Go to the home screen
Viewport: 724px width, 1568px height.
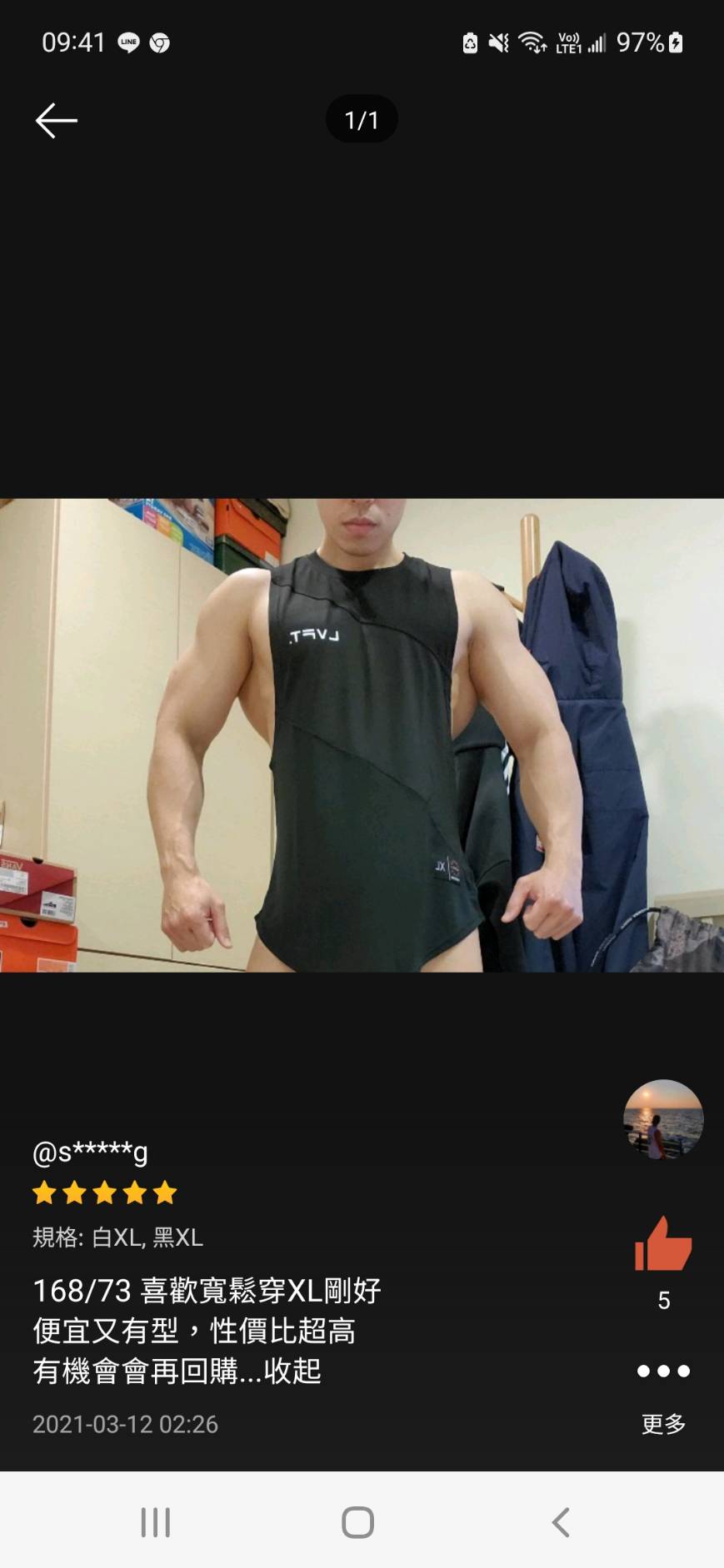coord(358,1522)
